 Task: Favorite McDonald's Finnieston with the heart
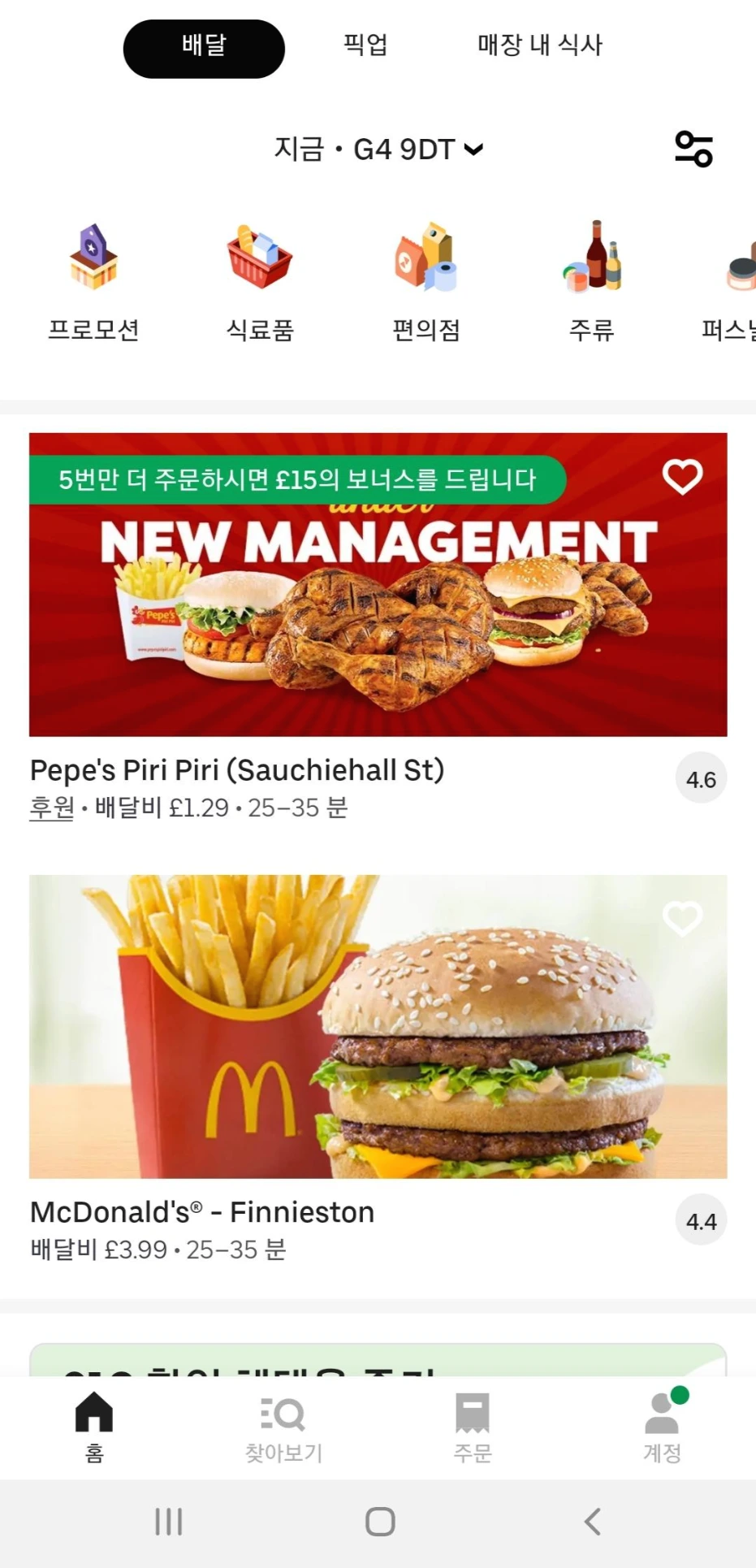tap(682, 918)
